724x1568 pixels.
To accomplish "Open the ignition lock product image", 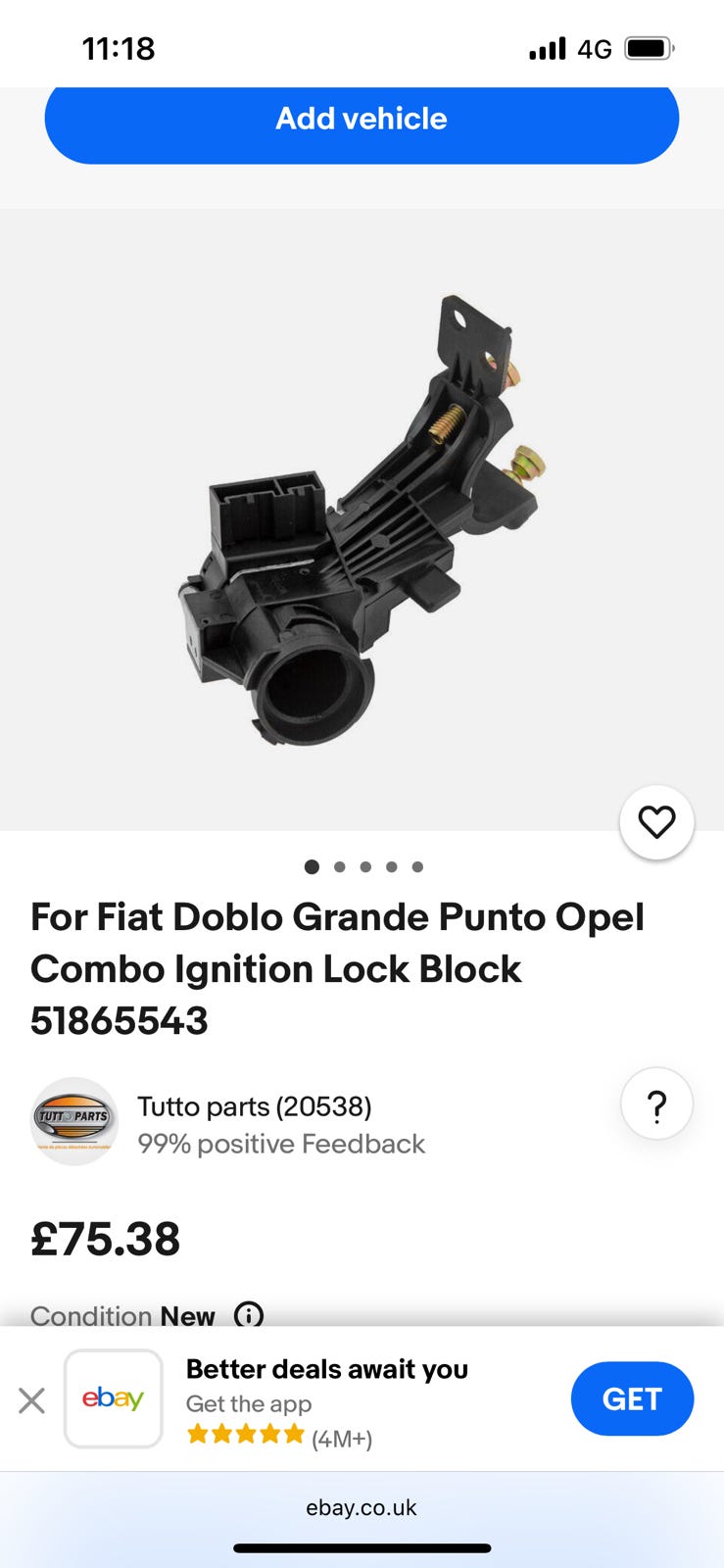I will (362, 519).
